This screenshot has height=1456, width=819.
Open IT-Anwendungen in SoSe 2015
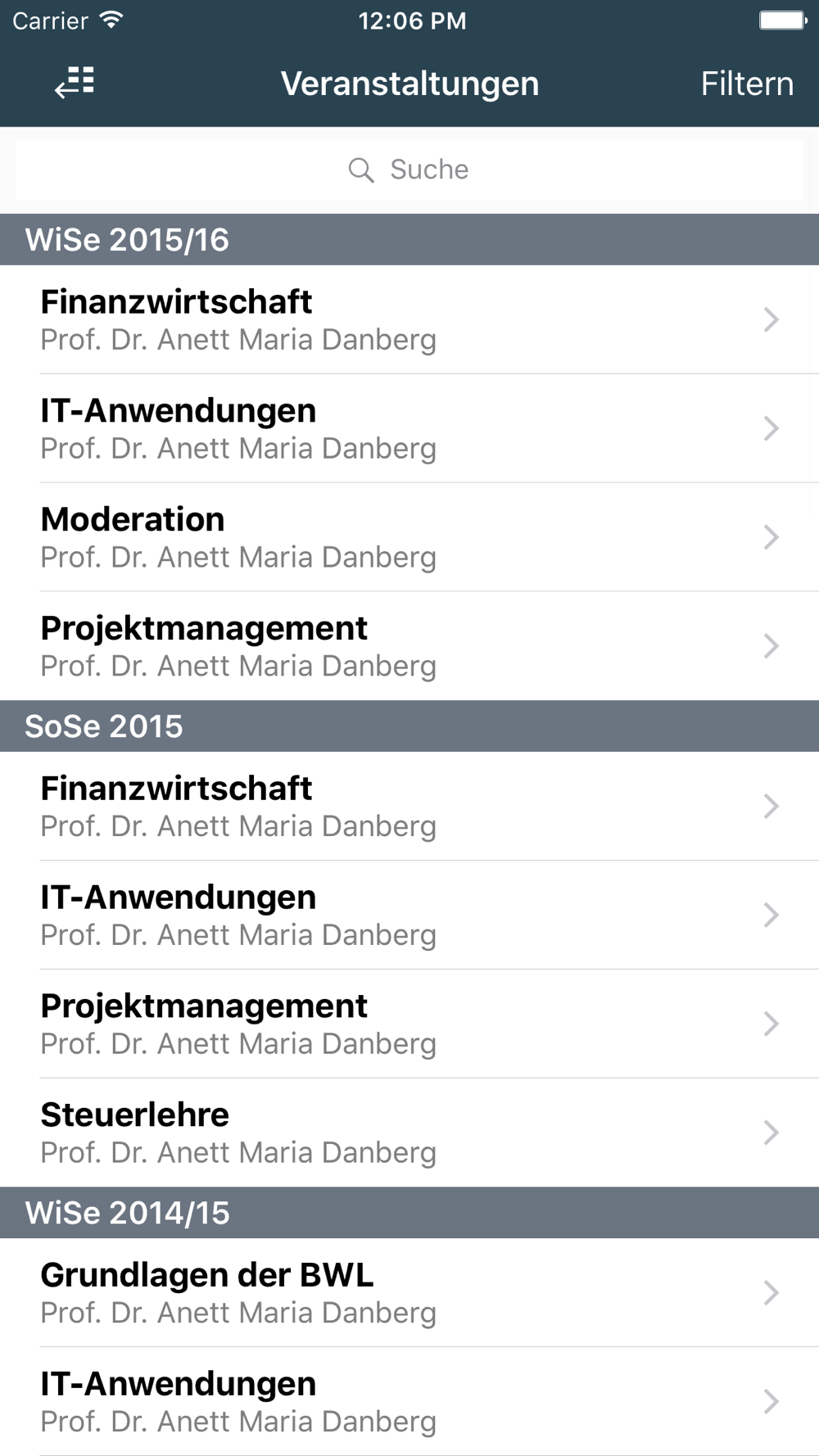(409, 915)
